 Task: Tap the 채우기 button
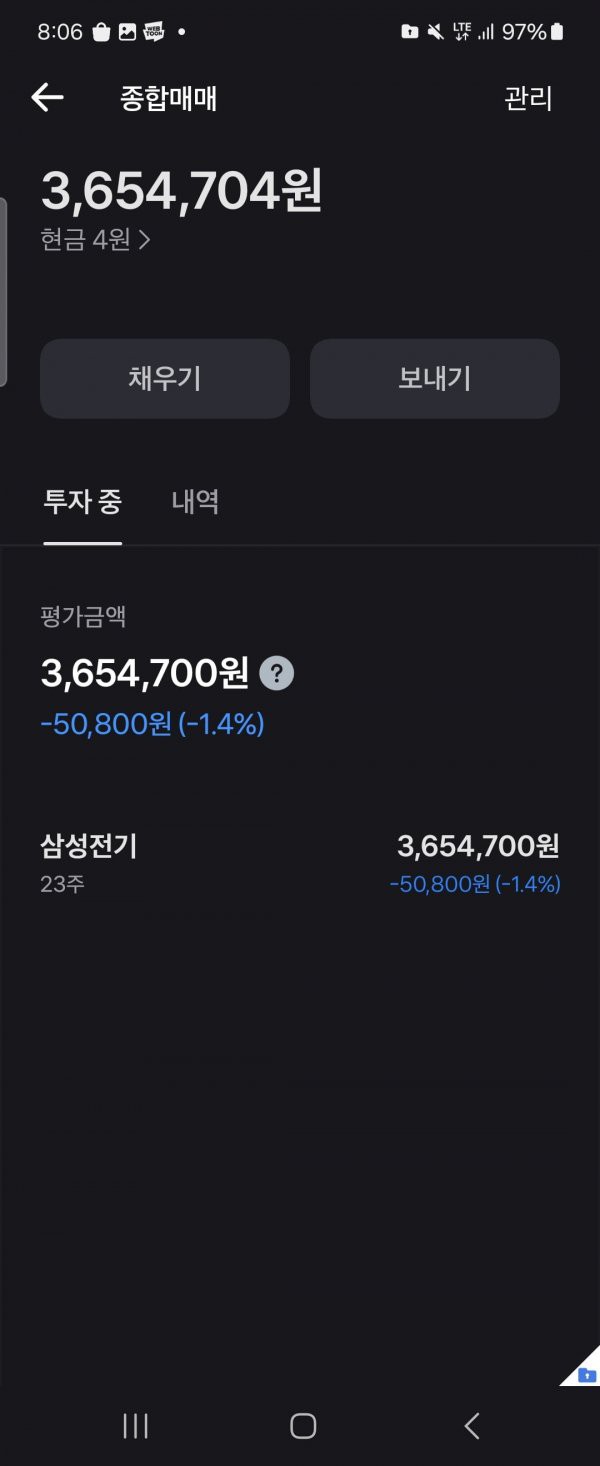click(165, 378)
